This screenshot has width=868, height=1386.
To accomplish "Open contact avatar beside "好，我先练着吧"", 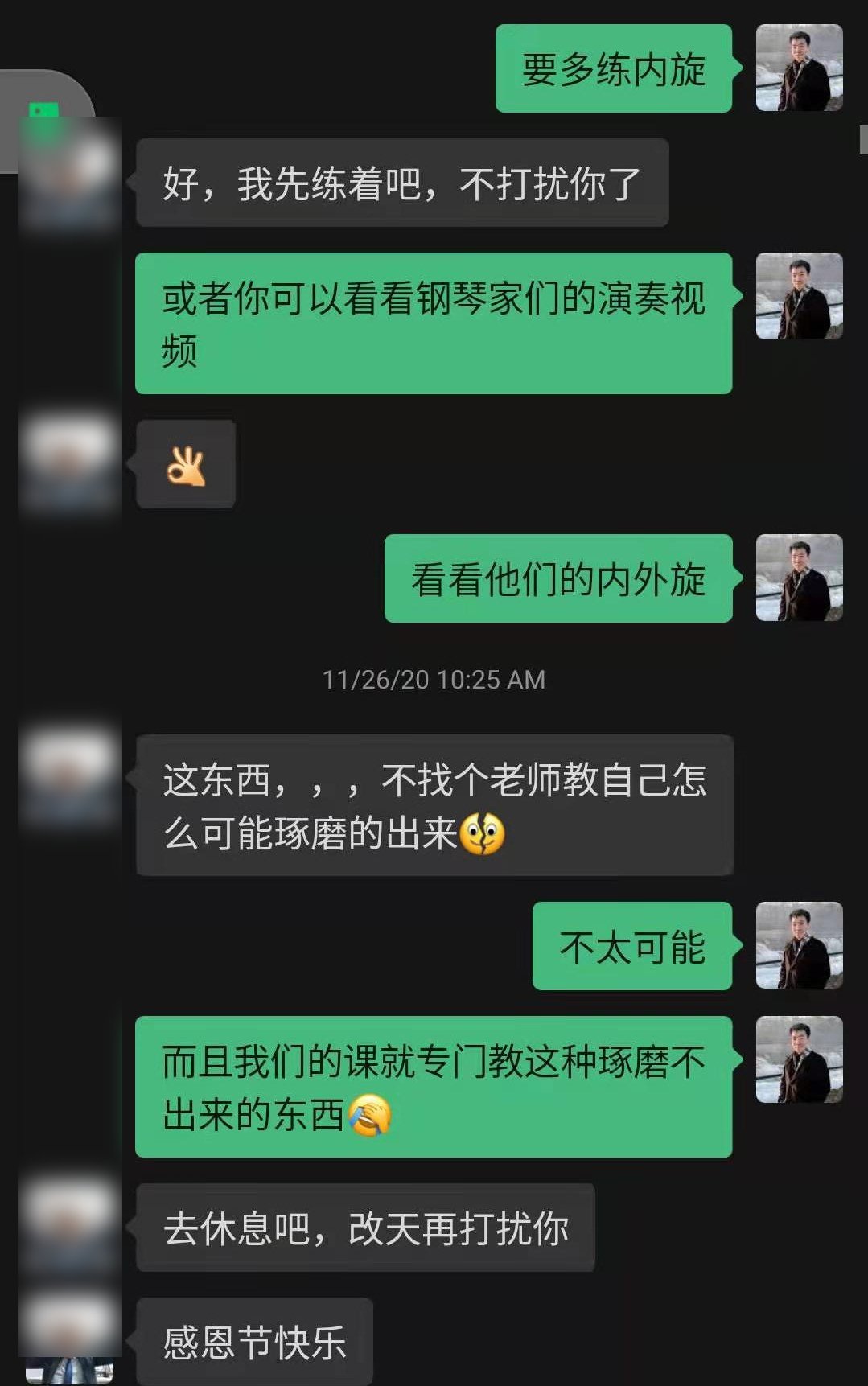I will pos(70,182).
